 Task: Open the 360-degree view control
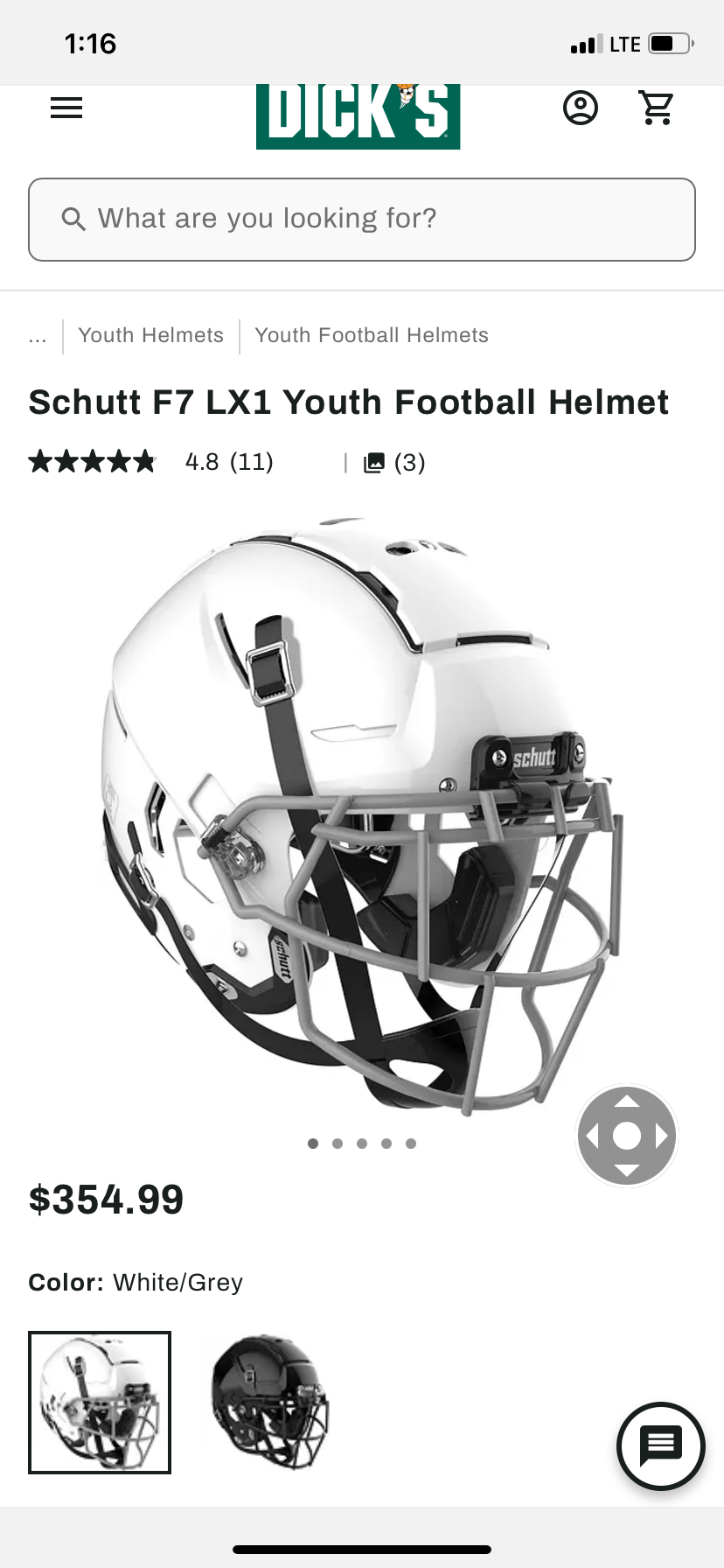click(x=627, y=1136)
